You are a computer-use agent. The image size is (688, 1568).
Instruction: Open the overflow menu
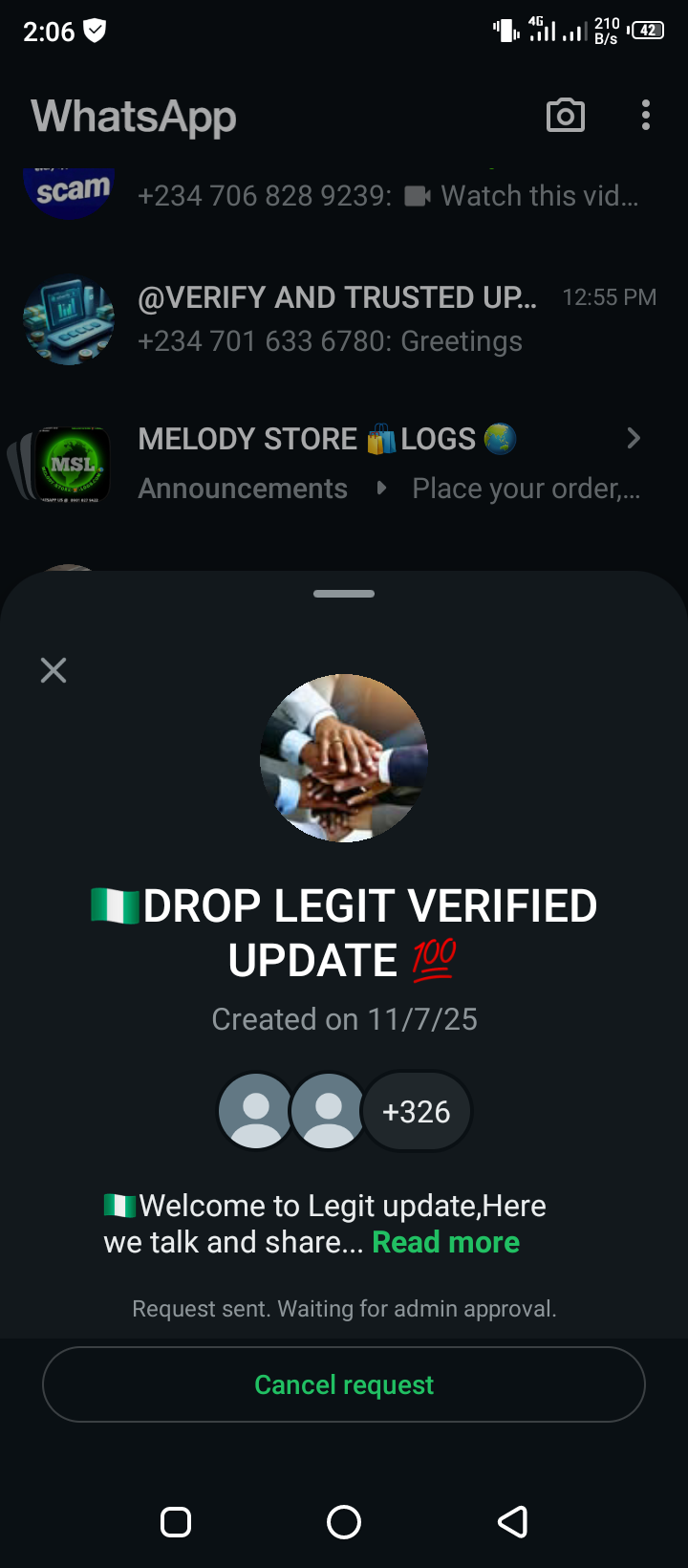click(x=646, y=116)
